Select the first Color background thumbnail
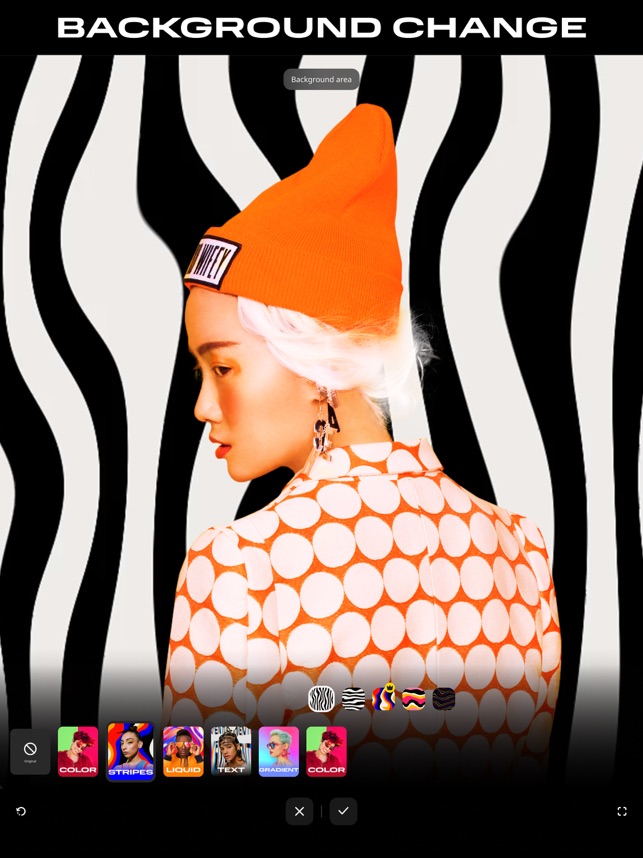Screen dimensions: 643x858 click(x=78, y=751)
